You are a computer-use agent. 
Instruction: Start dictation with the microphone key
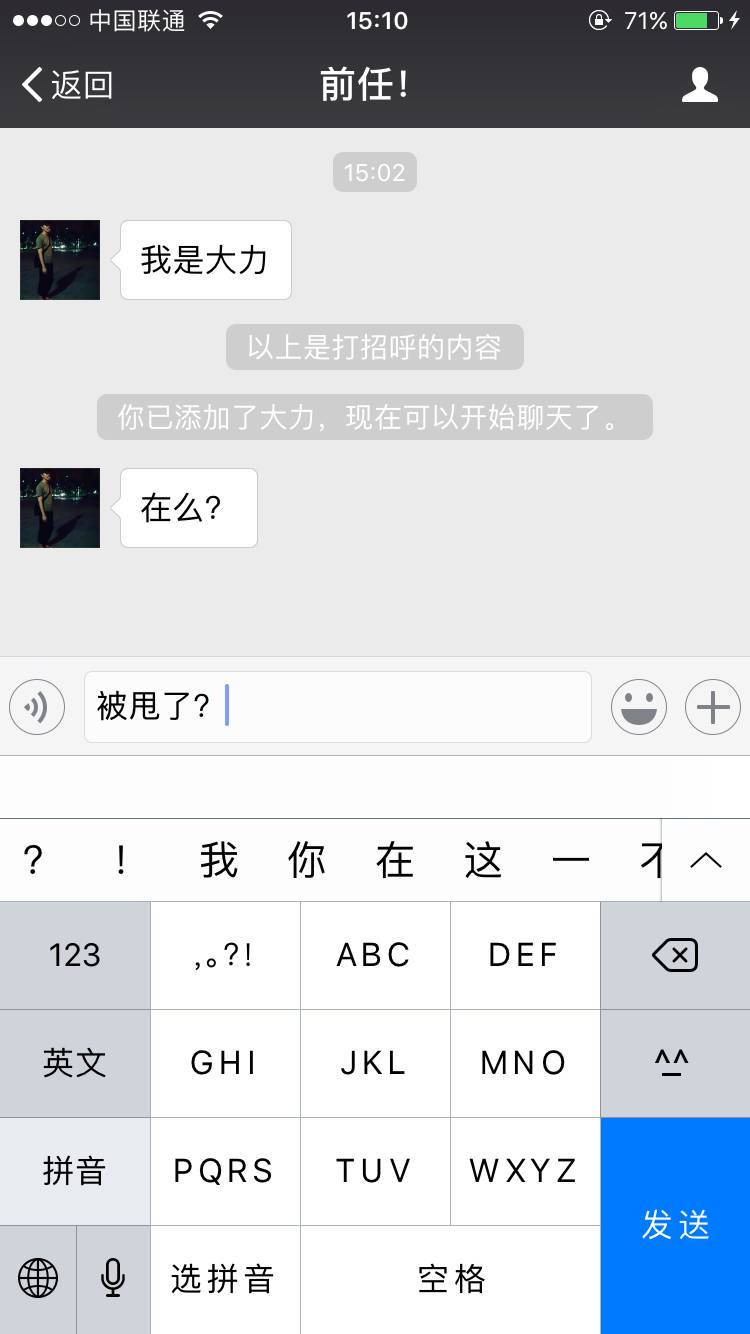(113, 1278)
